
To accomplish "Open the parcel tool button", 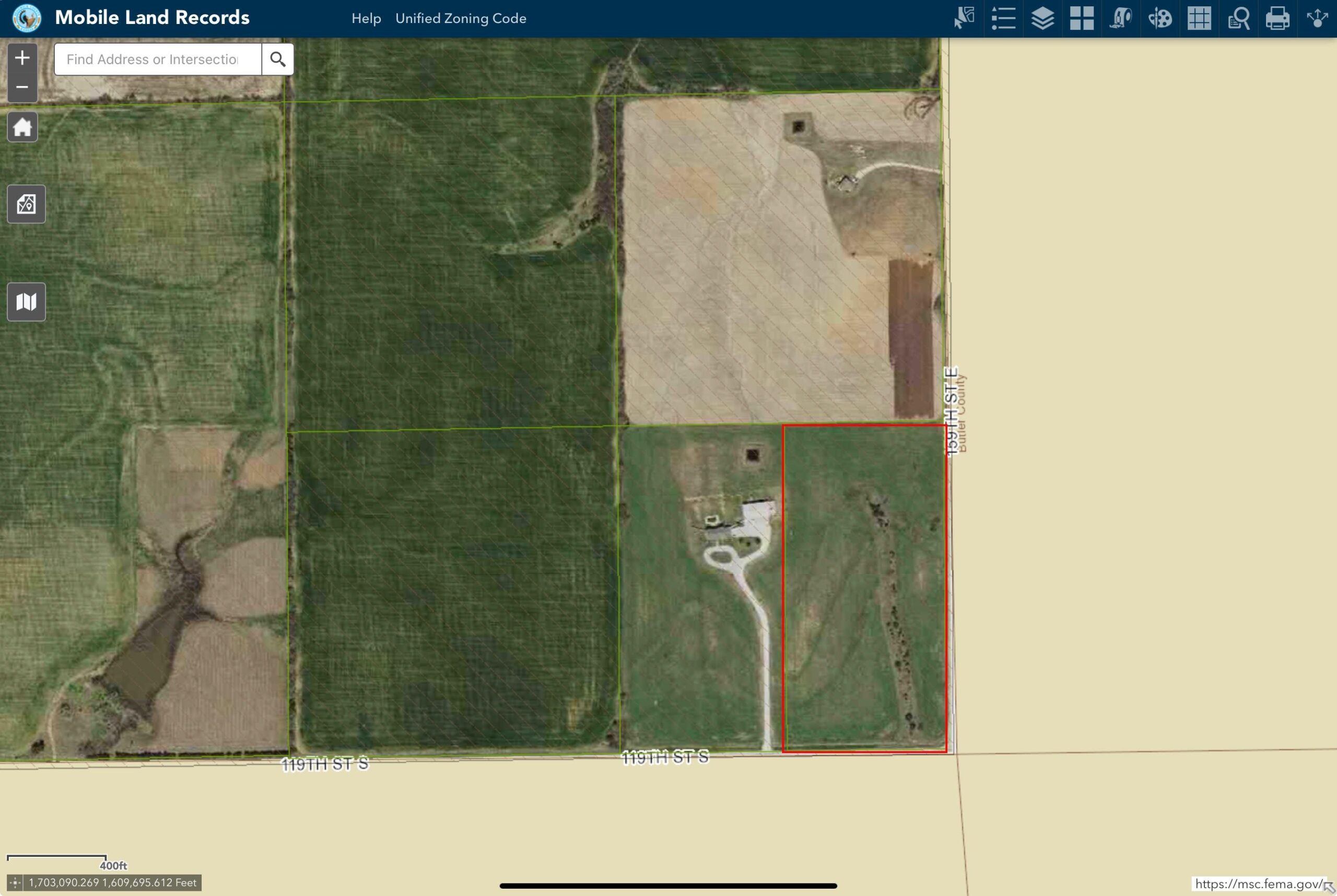I will pyautogui.click(x=26, y=204).
